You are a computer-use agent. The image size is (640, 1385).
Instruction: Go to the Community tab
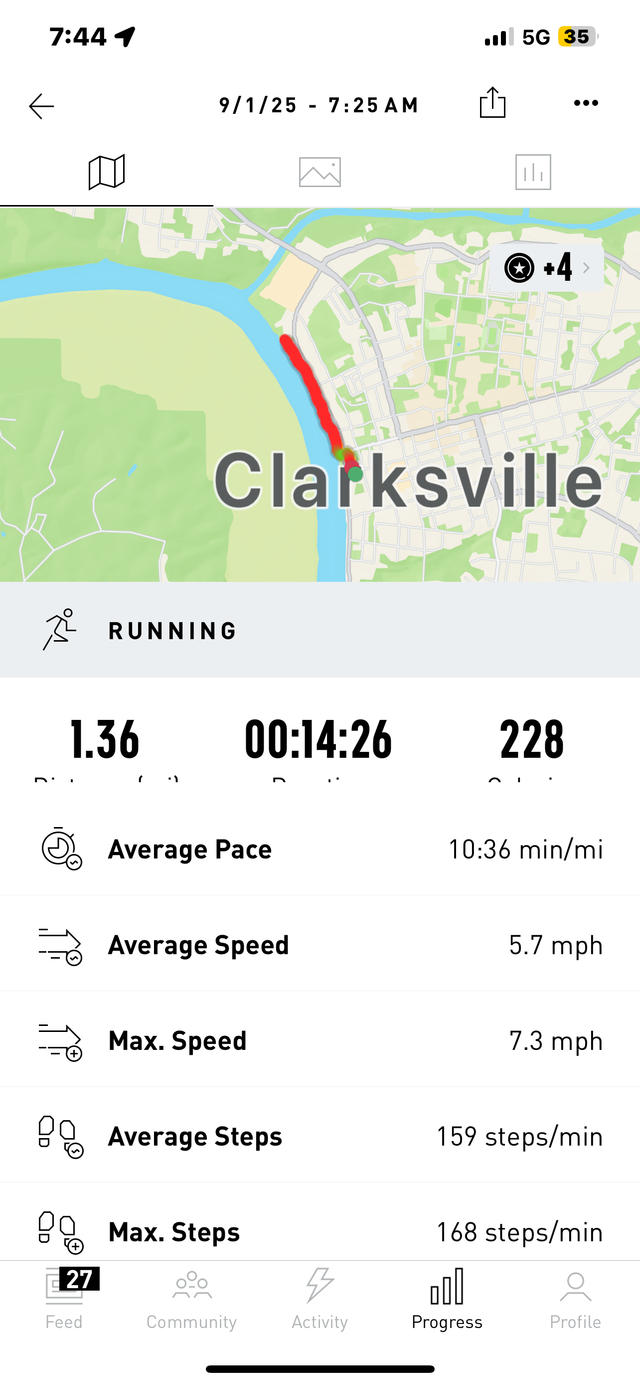[x=191, y=1300]
